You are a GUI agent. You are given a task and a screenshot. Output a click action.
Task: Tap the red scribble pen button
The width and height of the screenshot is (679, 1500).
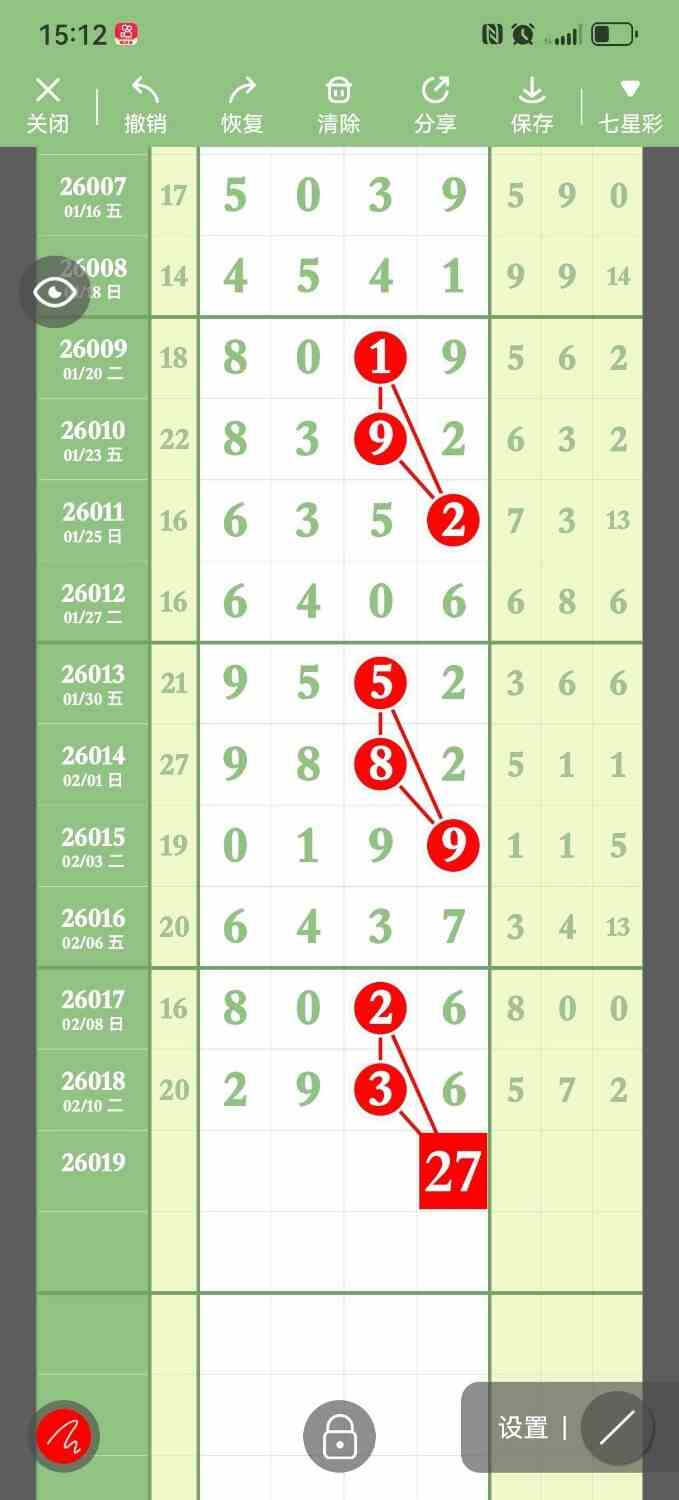[x=64, y=1437]
